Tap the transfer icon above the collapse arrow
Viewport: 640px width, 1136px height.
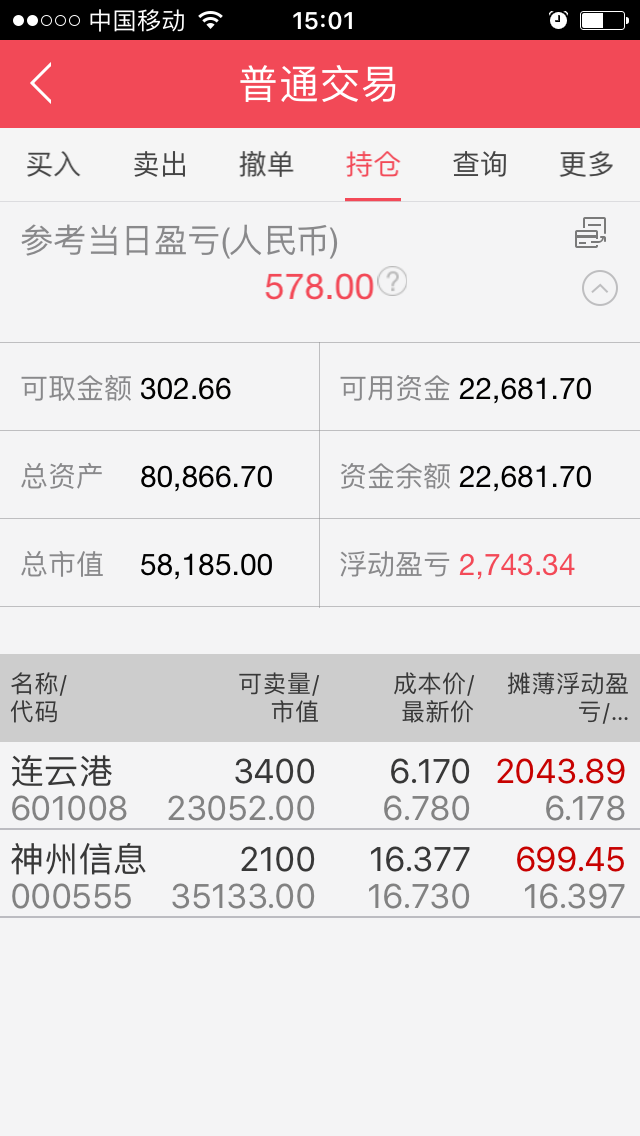click(x=590, y=233)
